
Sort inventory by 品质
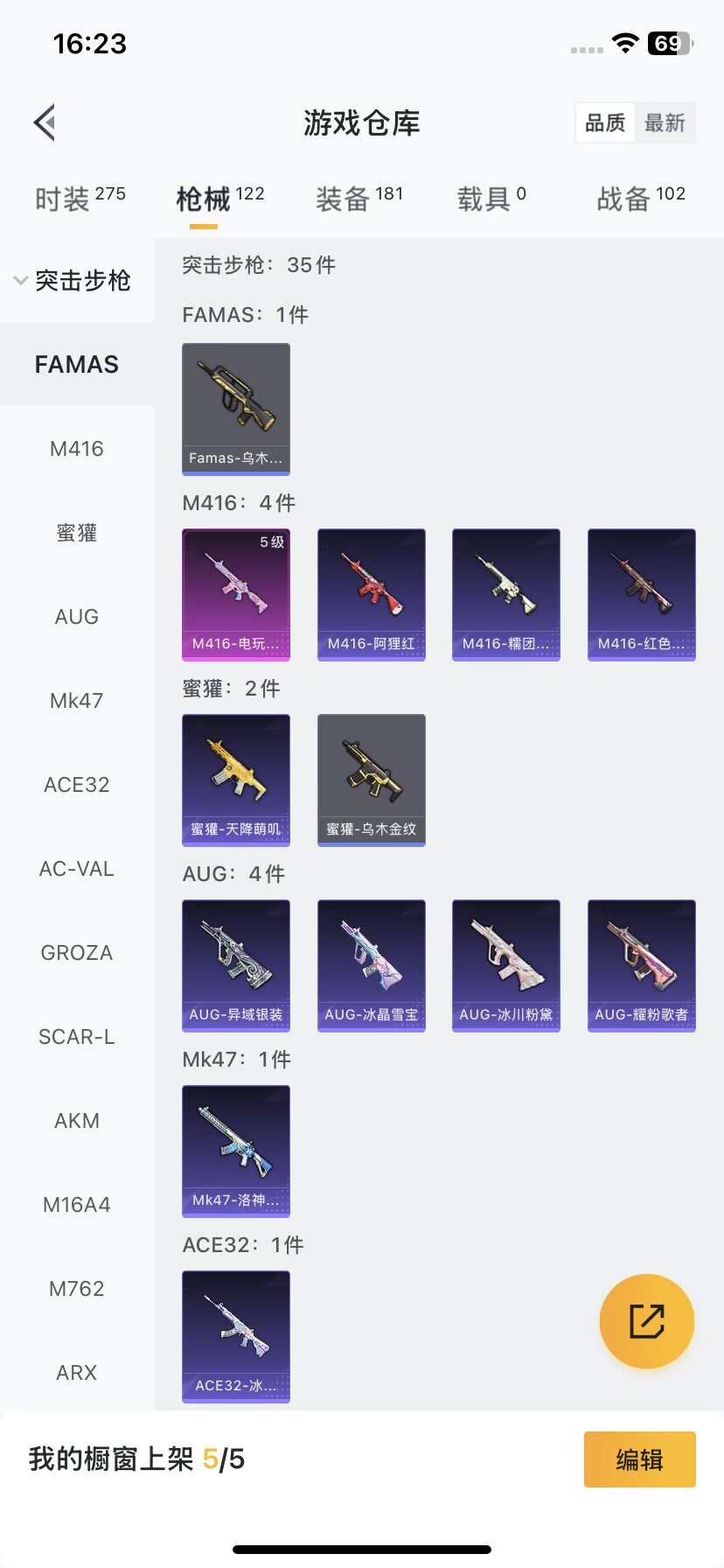coord(605,122)
